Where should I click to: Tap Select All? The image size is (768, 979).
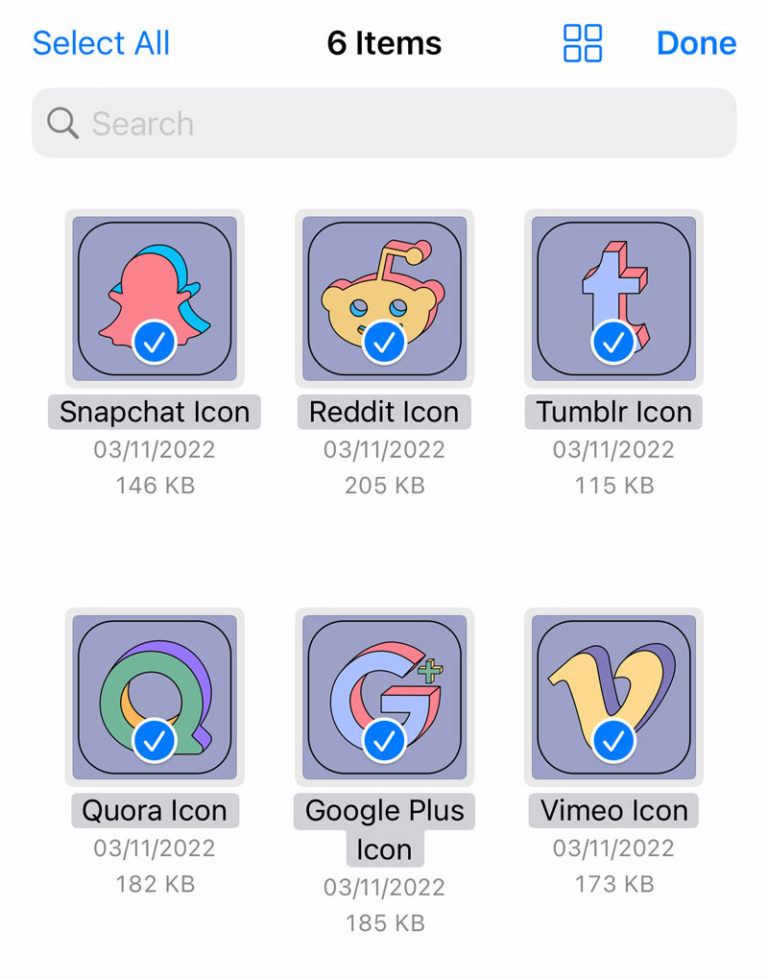100,42
